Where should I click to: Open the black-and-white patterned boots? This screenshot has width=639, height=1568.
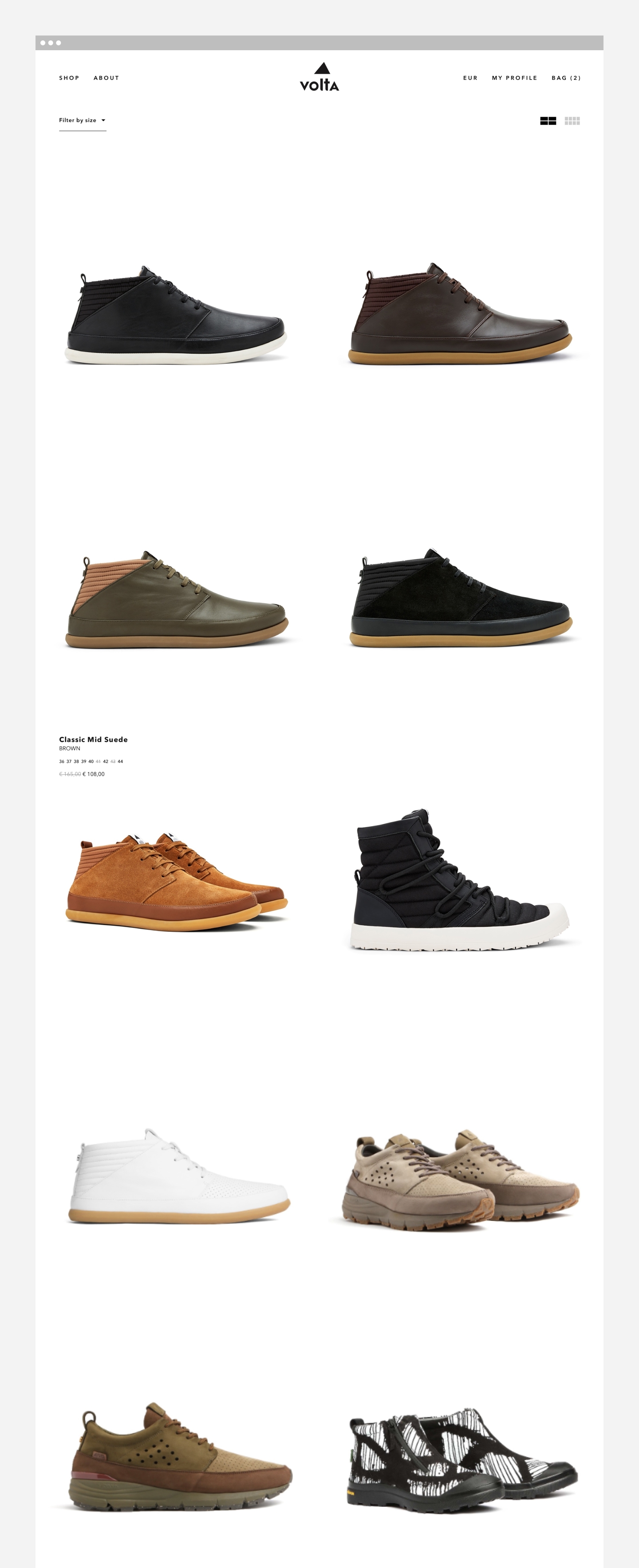[460, 1461]
